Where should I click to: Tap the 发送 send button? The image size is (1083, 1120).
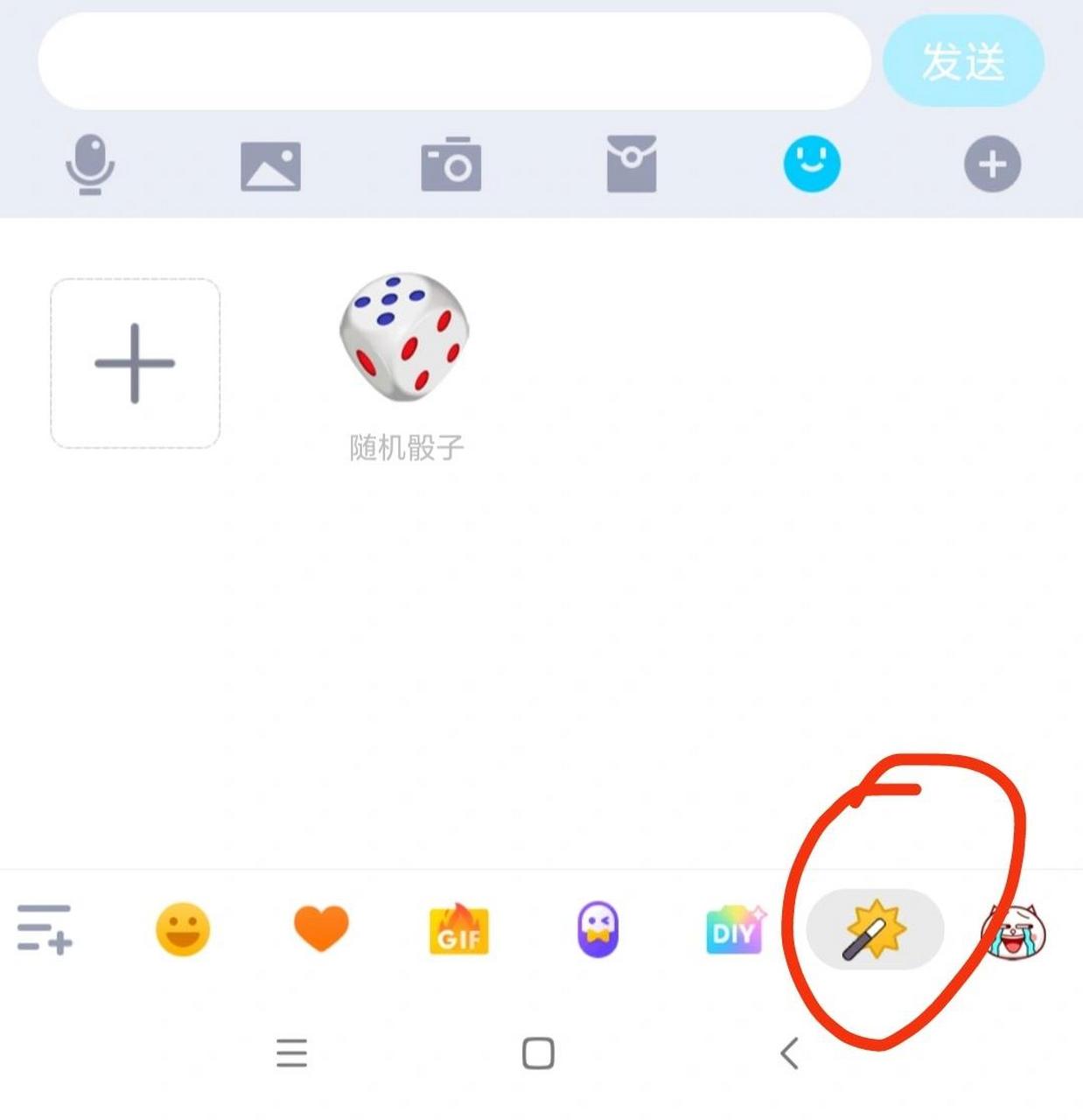coord(963,61)
